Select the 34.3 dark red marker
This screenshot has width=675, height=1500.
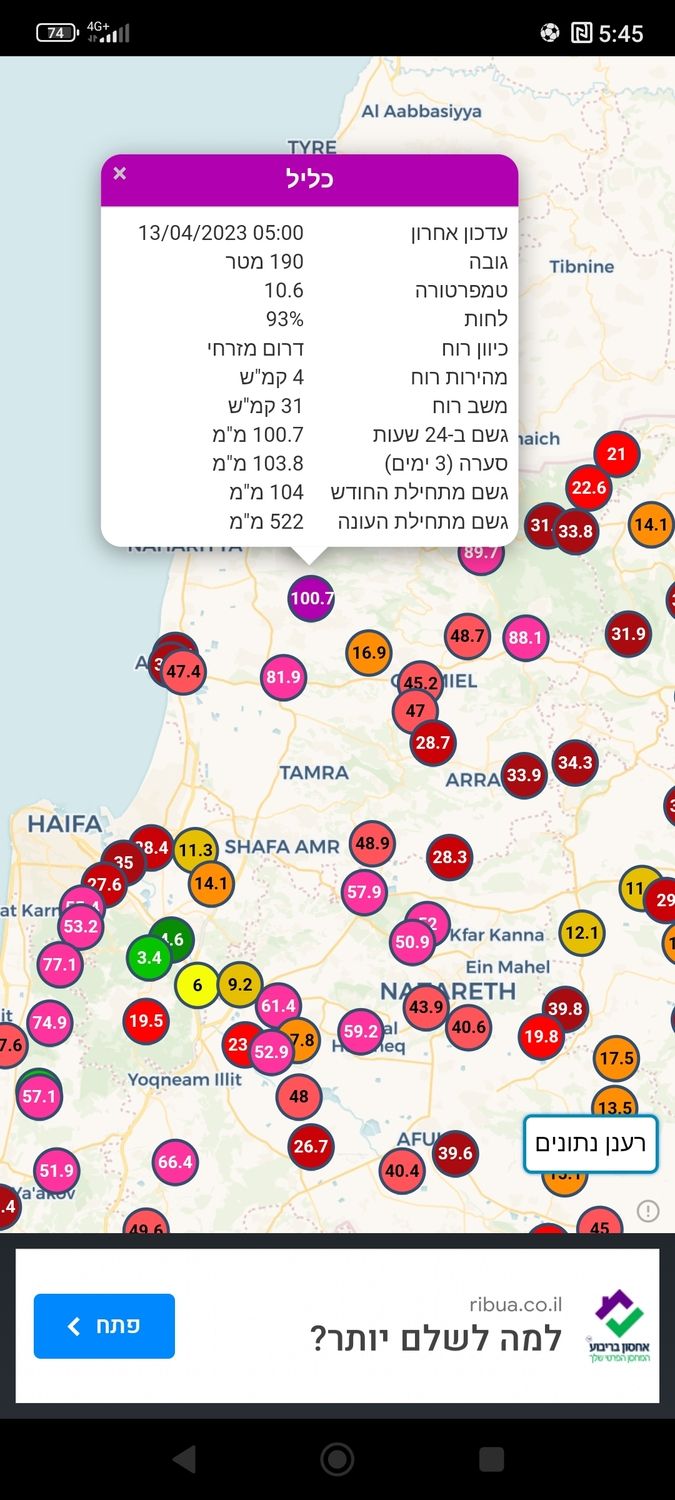pyautogui.click(x=575, y=762)
